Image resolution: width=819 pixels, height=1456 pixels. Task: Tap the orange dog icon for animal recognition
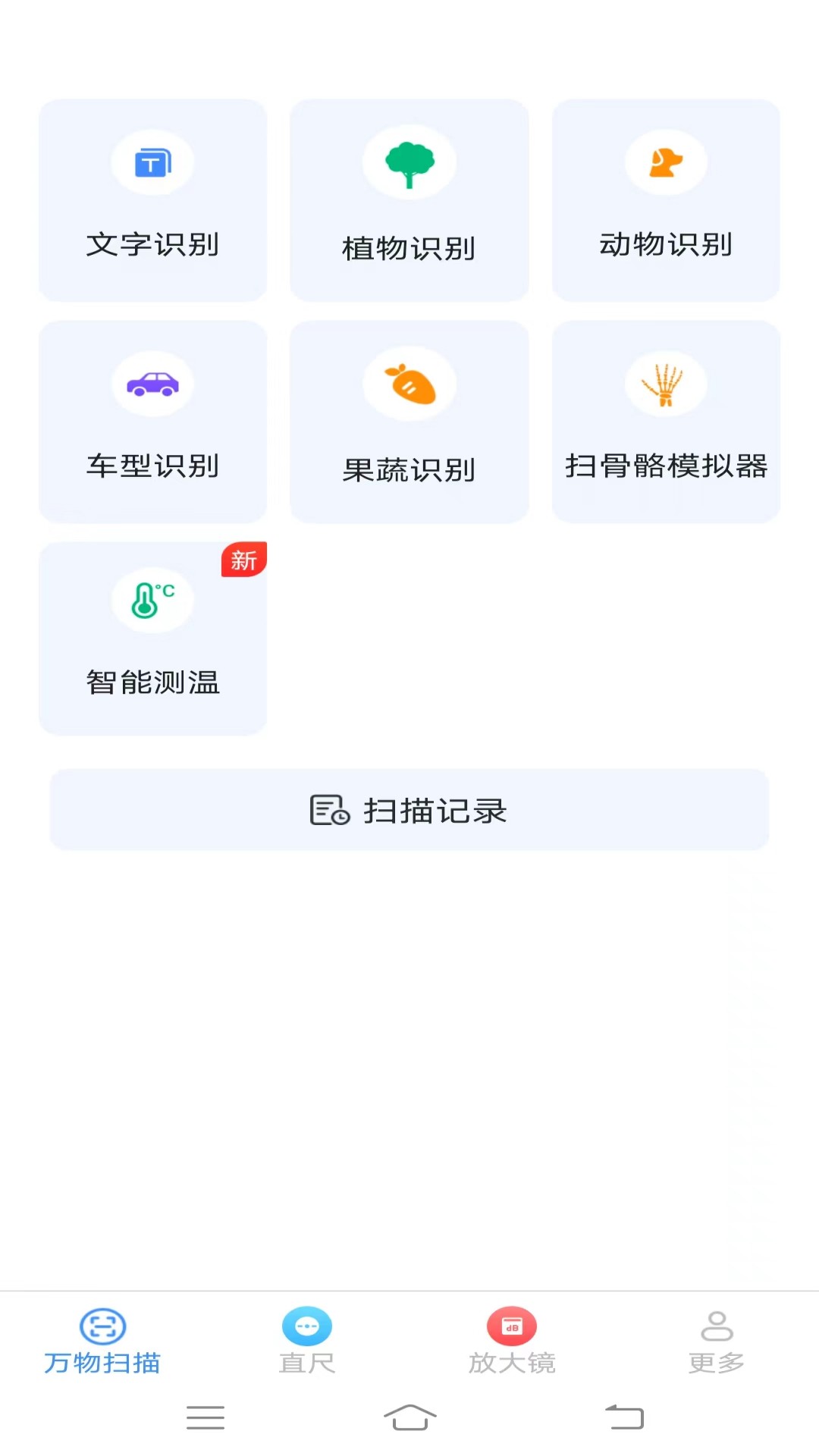point(665,162)
